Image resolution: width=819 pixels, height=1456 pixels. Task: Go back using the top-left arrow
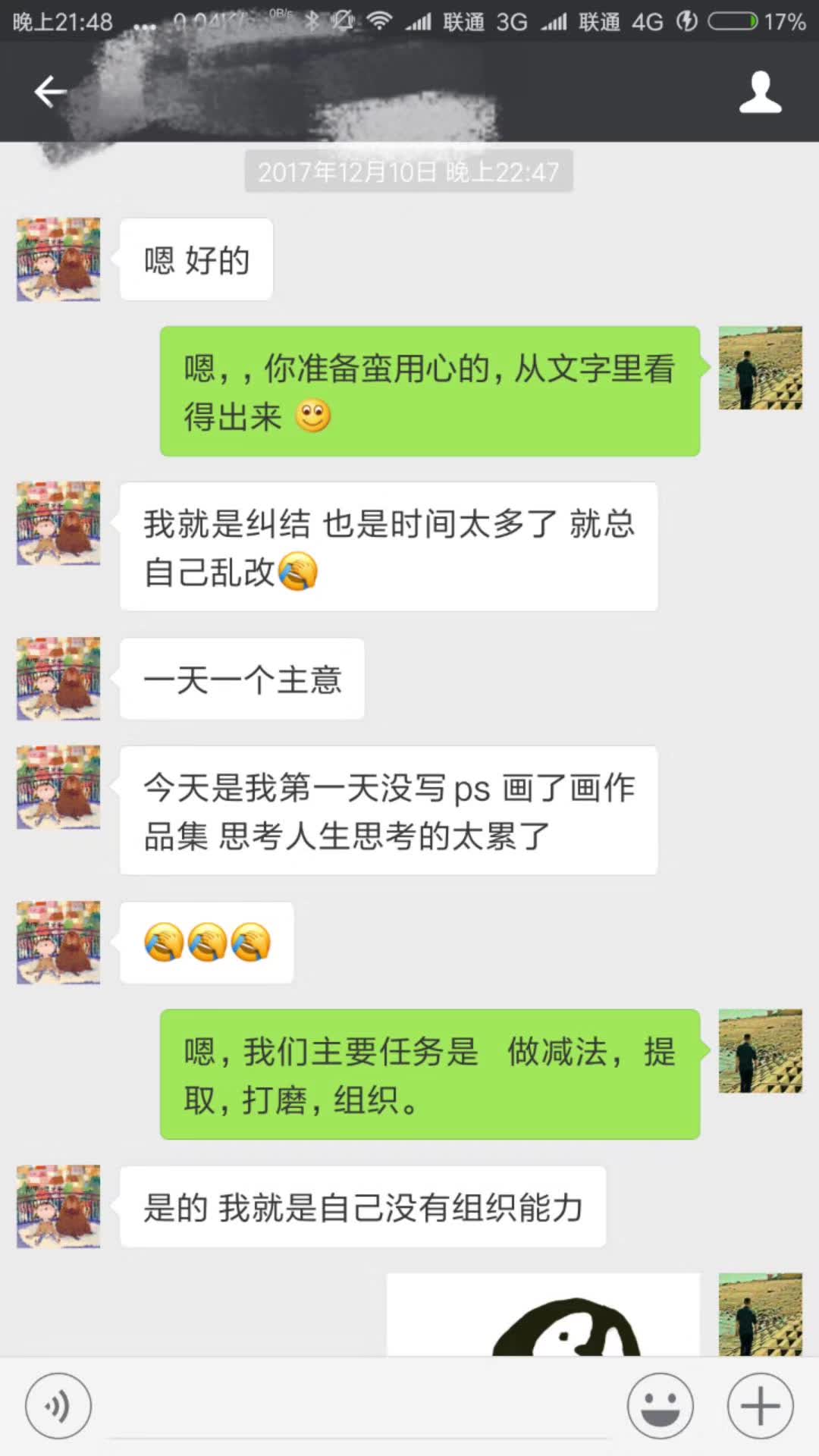(x=50, y=92)
